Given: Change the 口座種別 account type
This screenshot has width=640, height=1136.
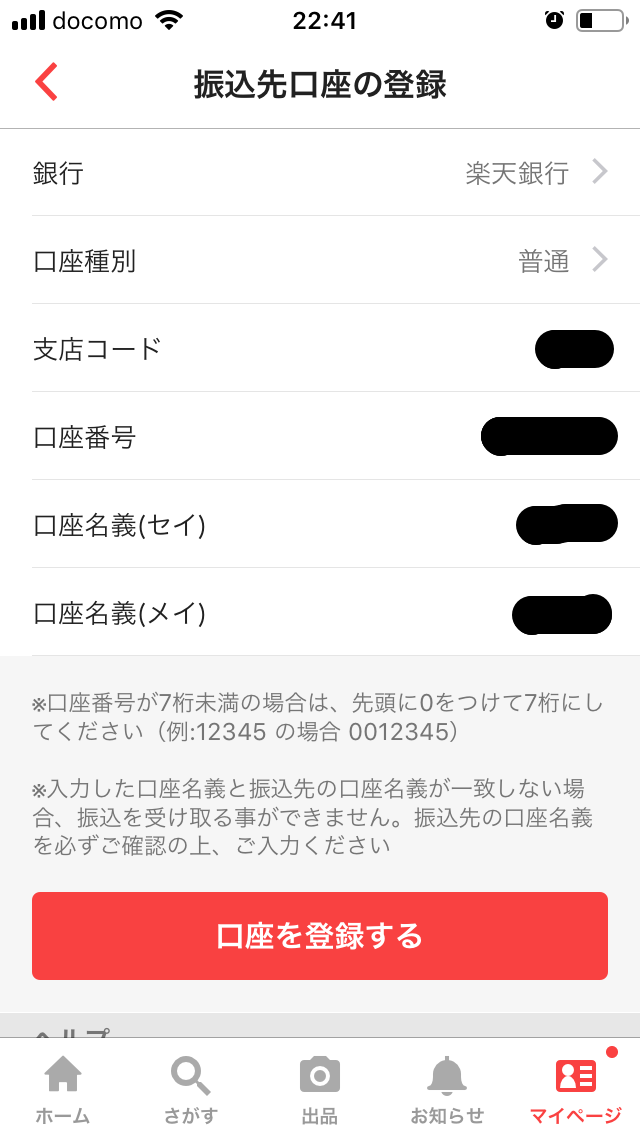Looking at the screenshot, I should (x=320, y=261).
